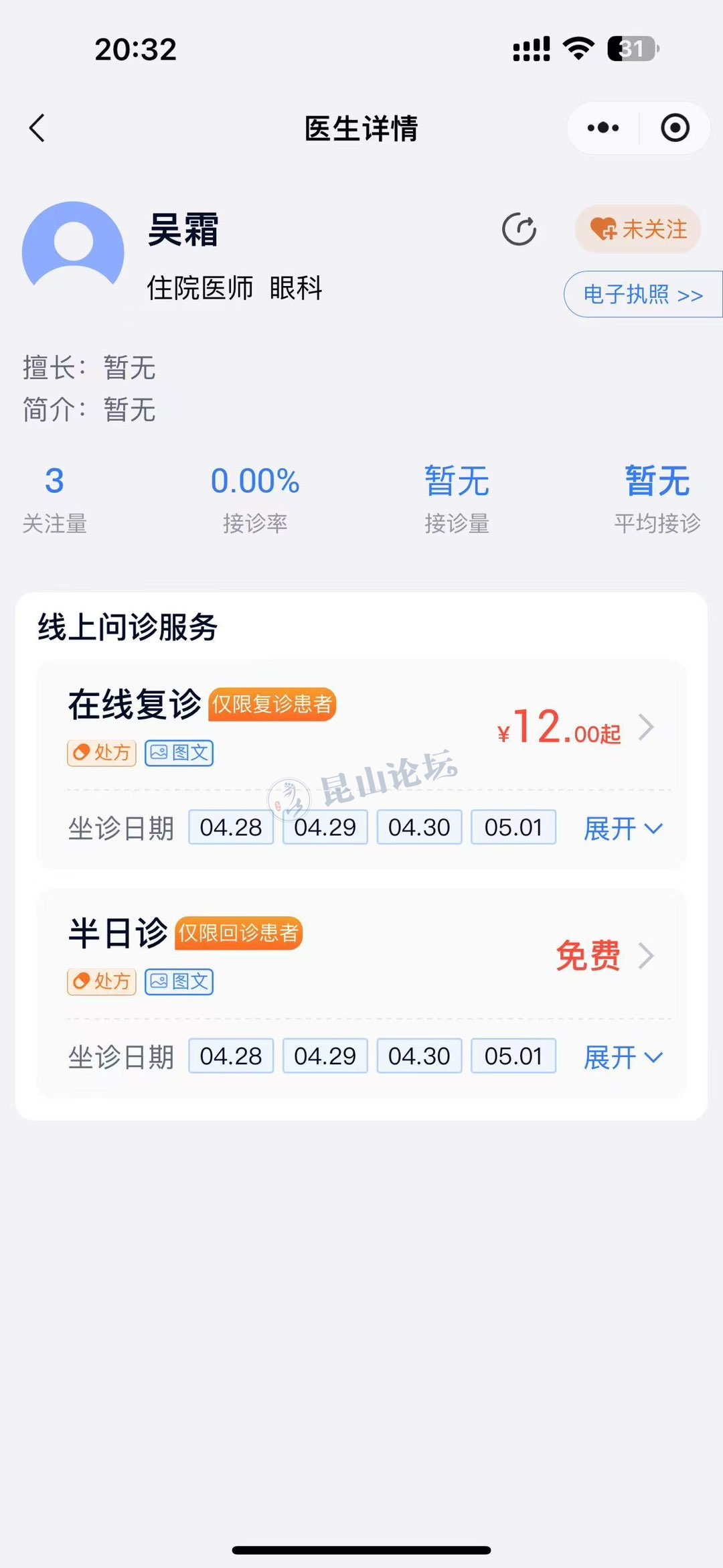Pick 05.01 under 在线复诊
The height and width of the screenshot is (1568, 723).
click(513, 827)
